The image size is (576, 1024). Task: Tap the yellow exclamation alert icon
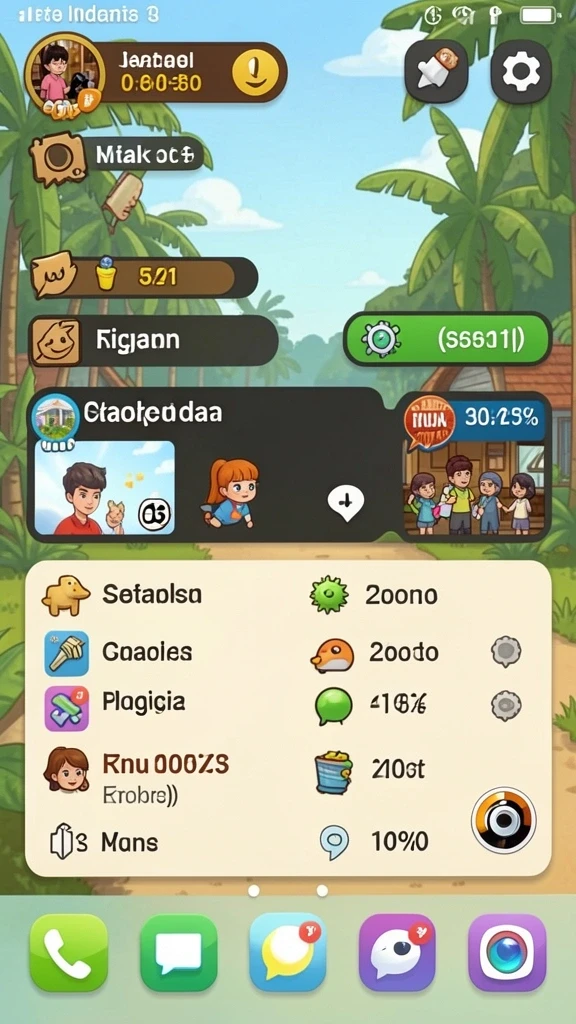[x=255, y=71]
